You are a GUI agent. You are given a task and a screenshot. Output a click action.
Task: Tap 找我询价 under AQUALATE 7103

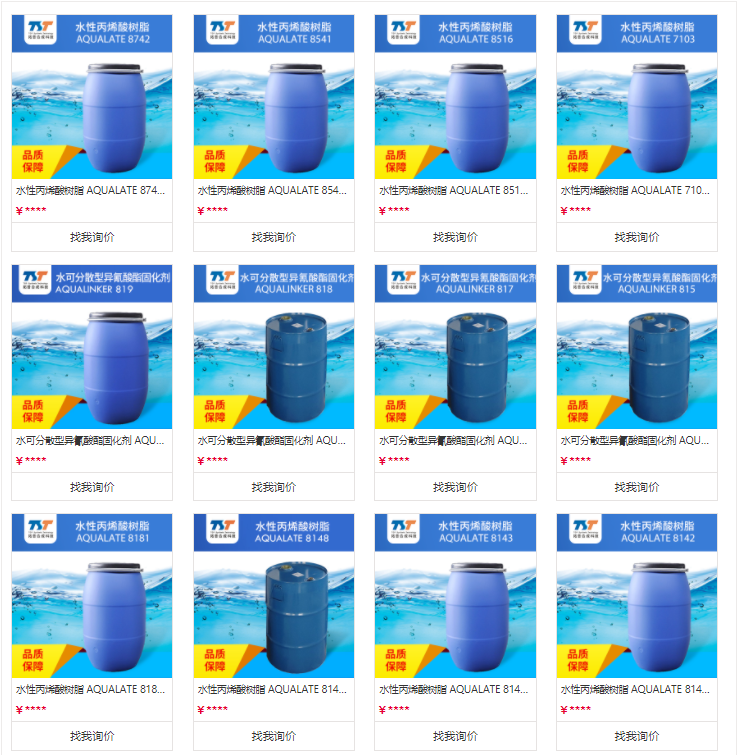(636, 237)
